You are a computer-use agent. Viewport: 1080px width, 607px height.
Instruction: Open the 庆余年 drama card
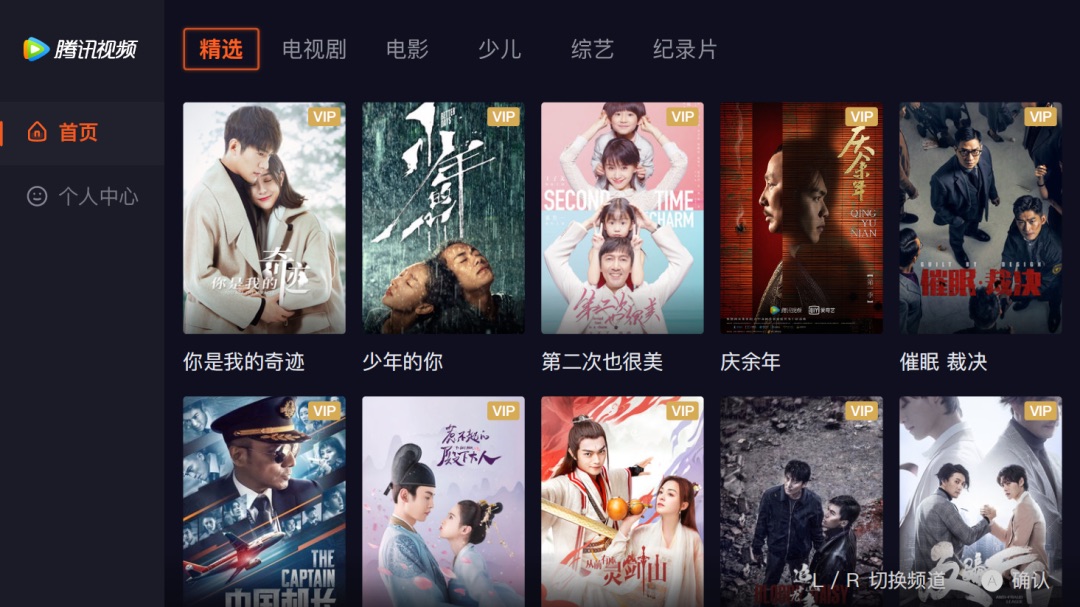801,218
